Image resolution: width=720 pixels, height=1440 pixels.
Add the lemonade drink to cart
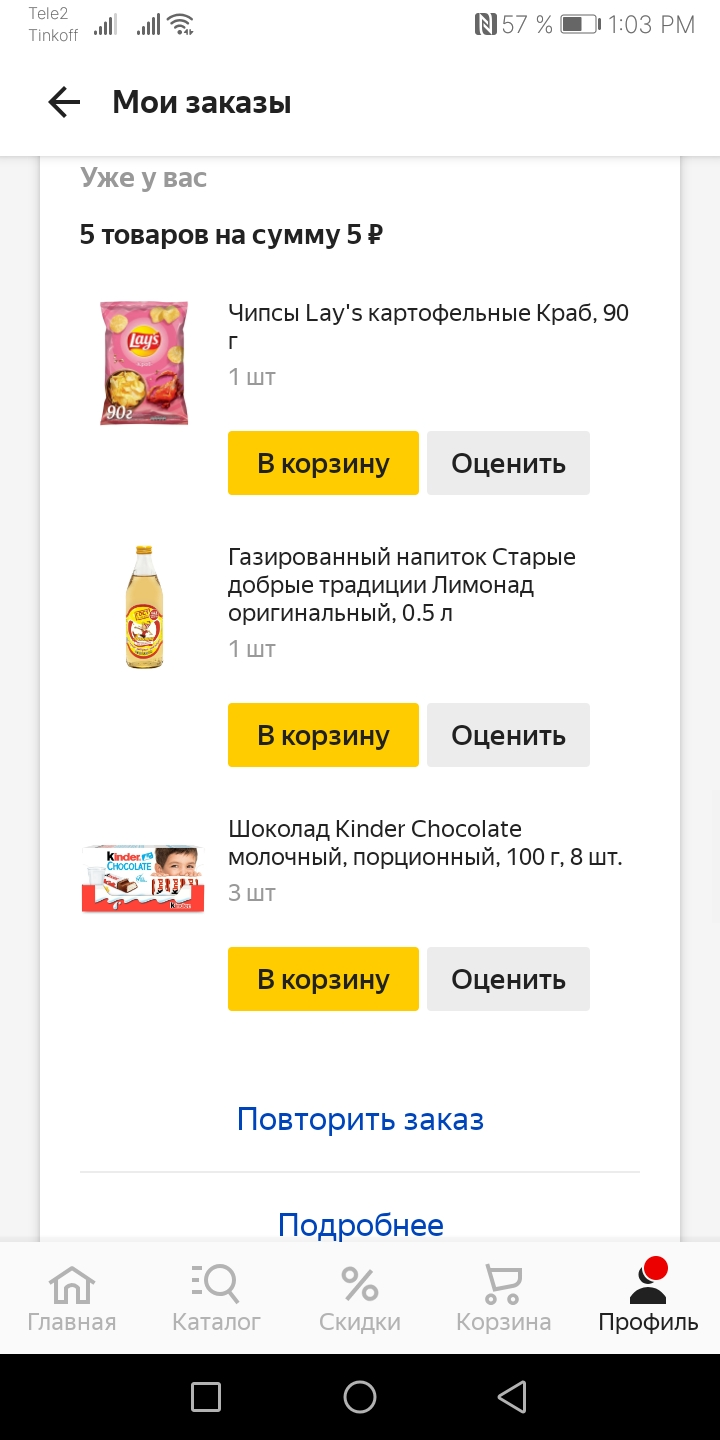point(323,735)
